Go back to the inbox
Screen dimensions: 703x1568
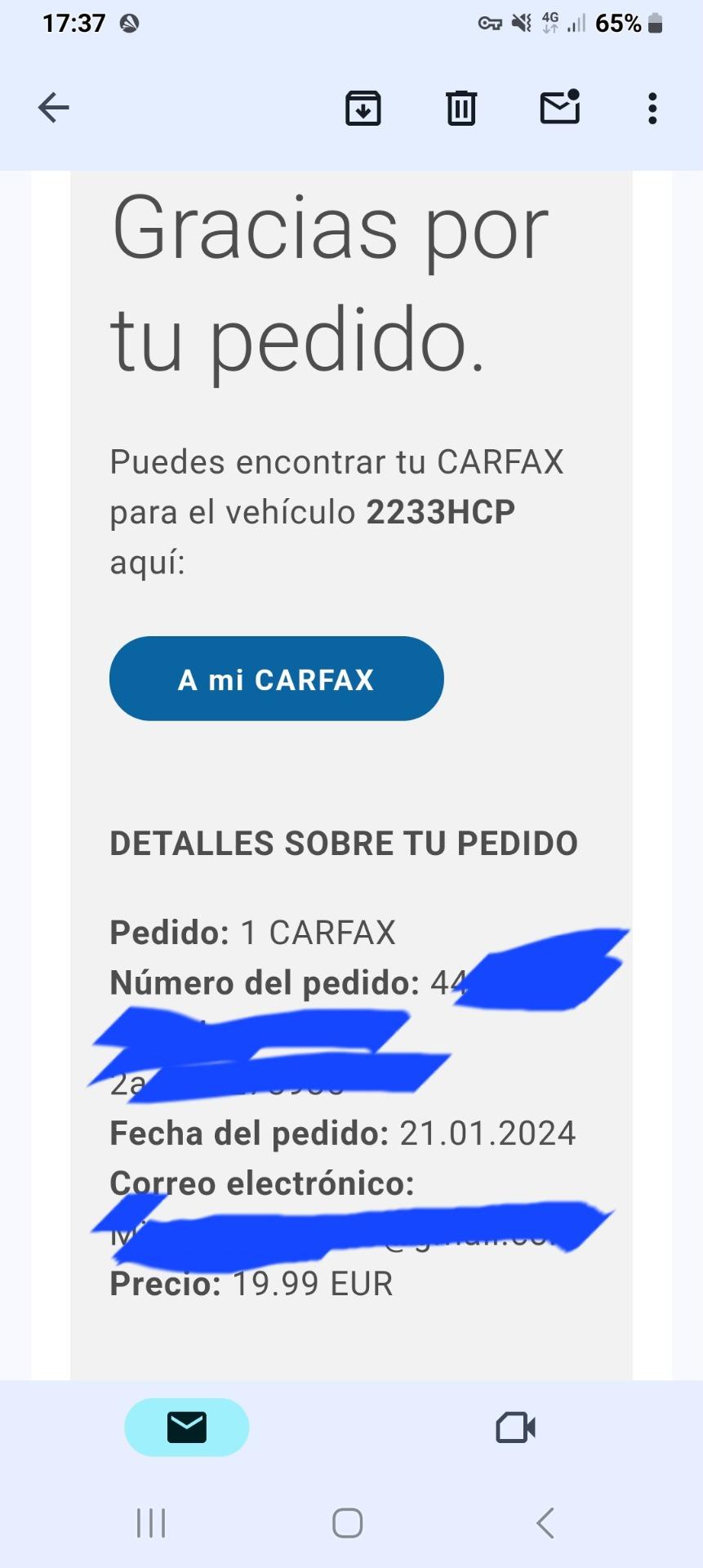coord(54,108)
